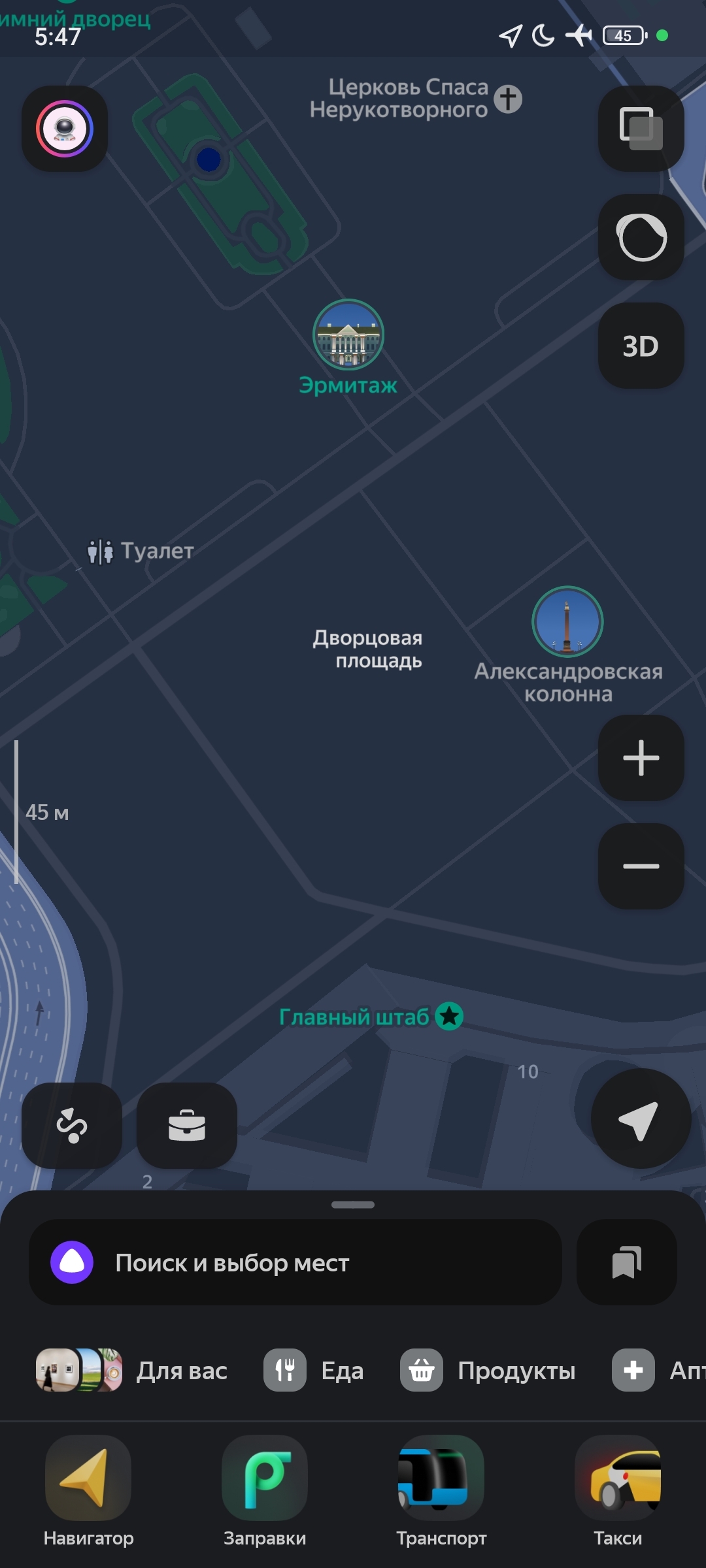Image resolution: width=706 pixels, height=1568 pixels.
Task: Open Навигатор mode
Action: point(88,1492)
